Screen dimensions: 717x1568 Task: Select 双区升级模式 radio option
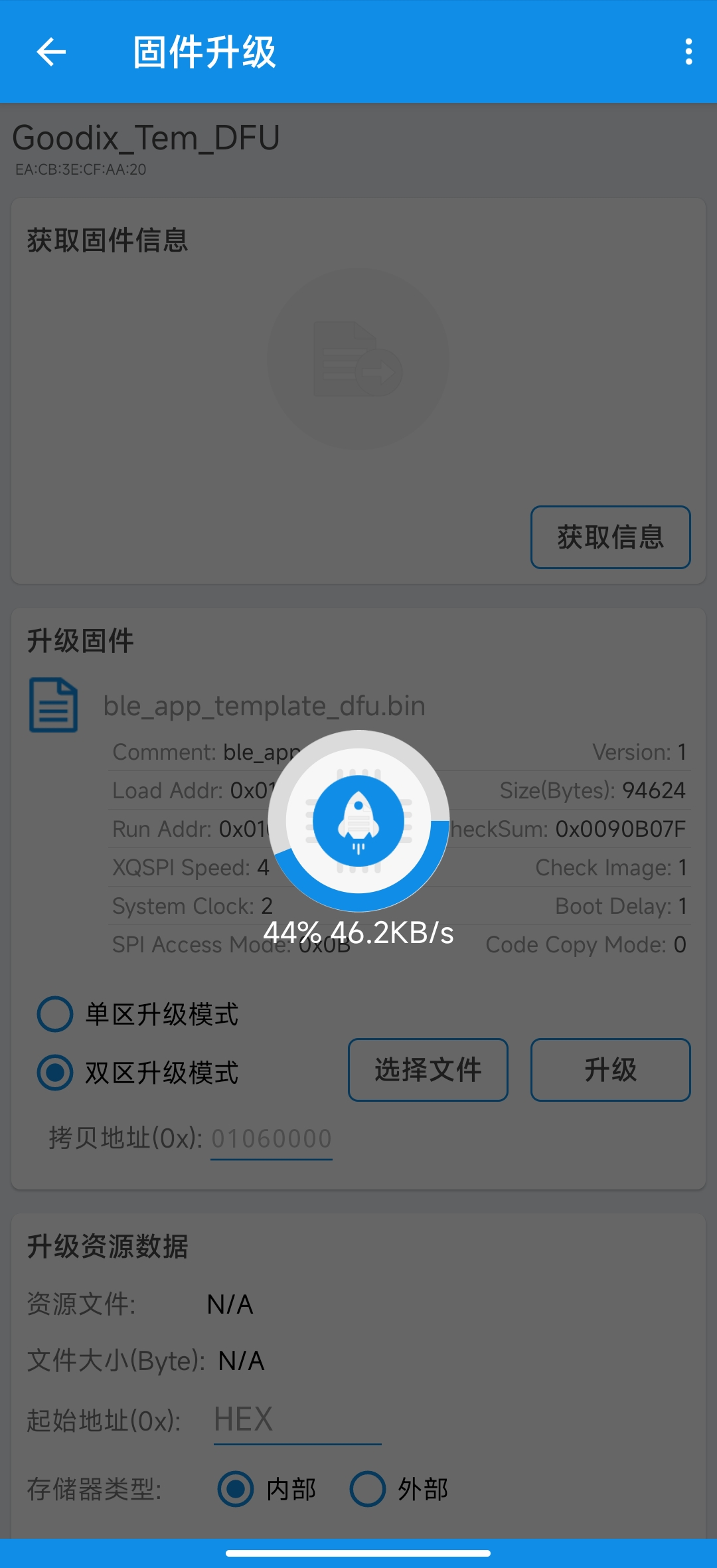pos(55,1073)
